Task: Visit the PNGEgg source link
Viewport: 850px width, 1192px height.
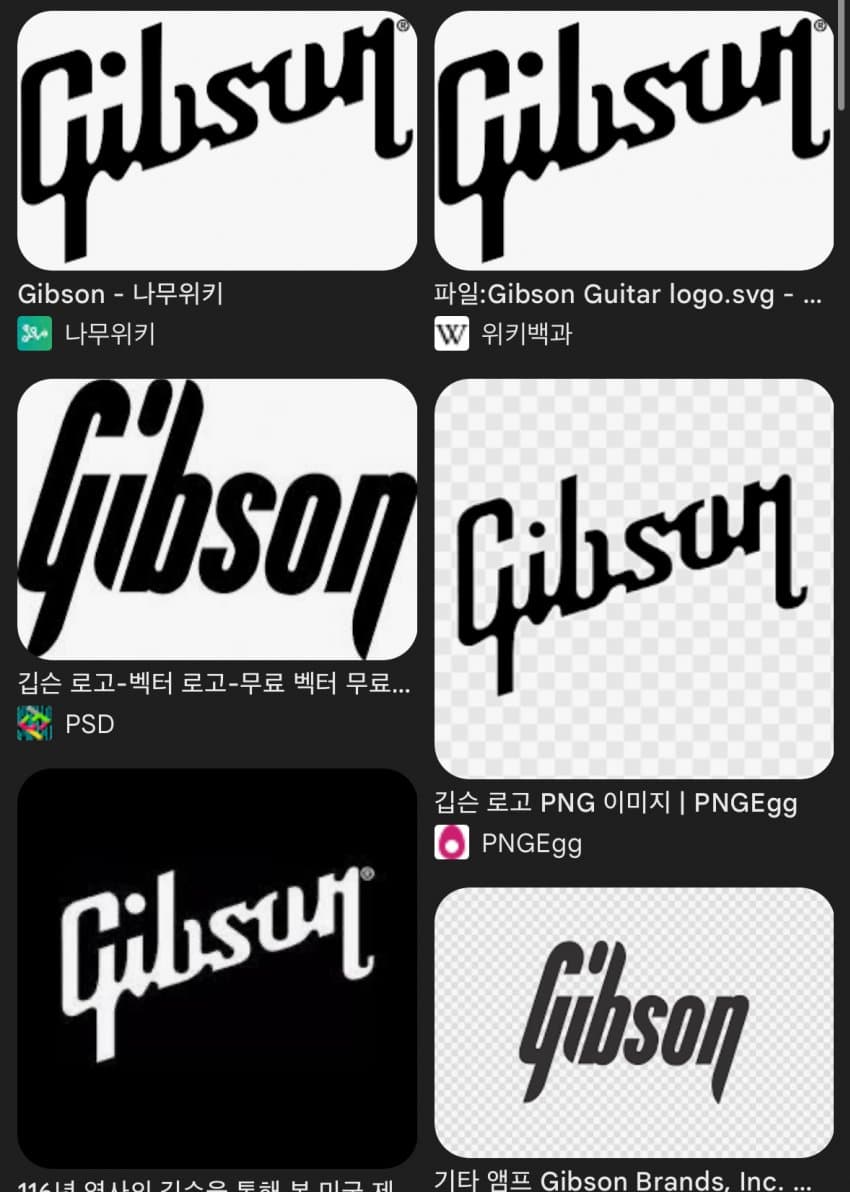Action: point(531,843)
